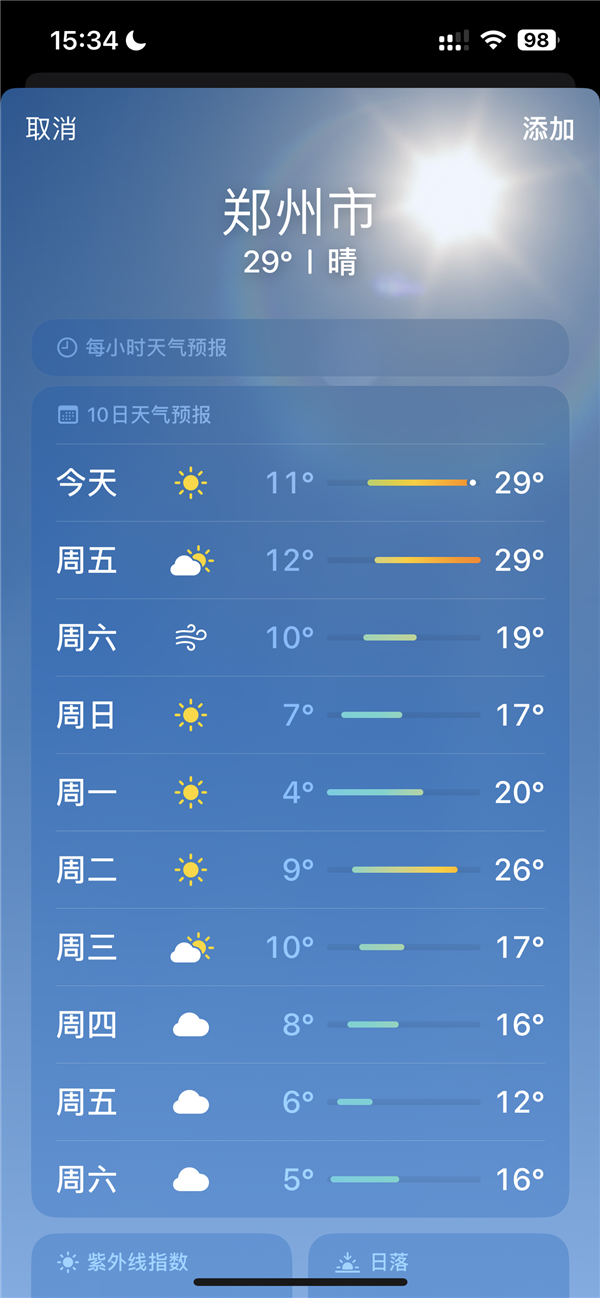
Task: Tap 取消 to cancel adding the city
Action: coord(51,129)
